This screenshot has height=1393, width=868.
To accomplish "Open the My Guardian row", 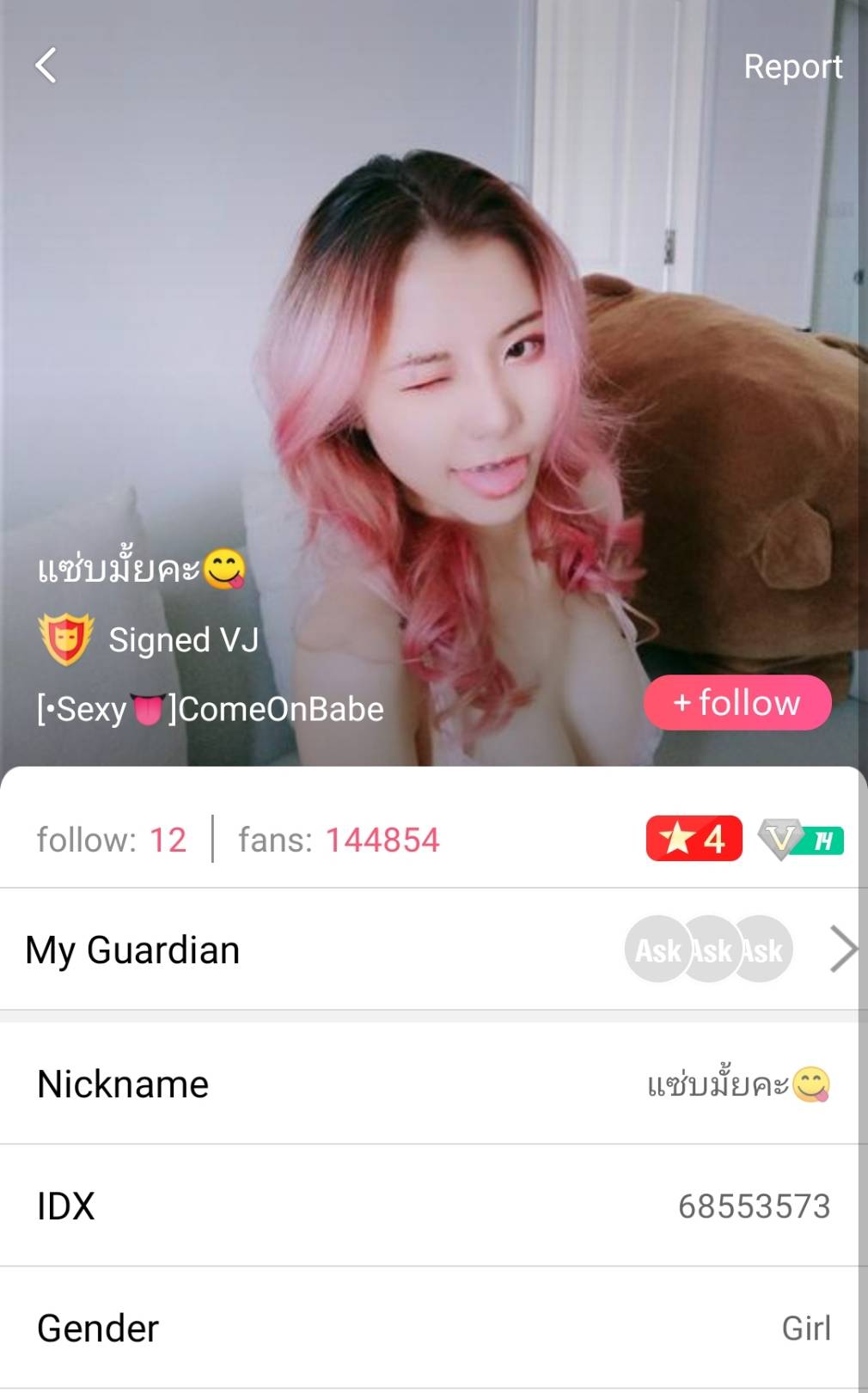I will (x=430, y=950).
